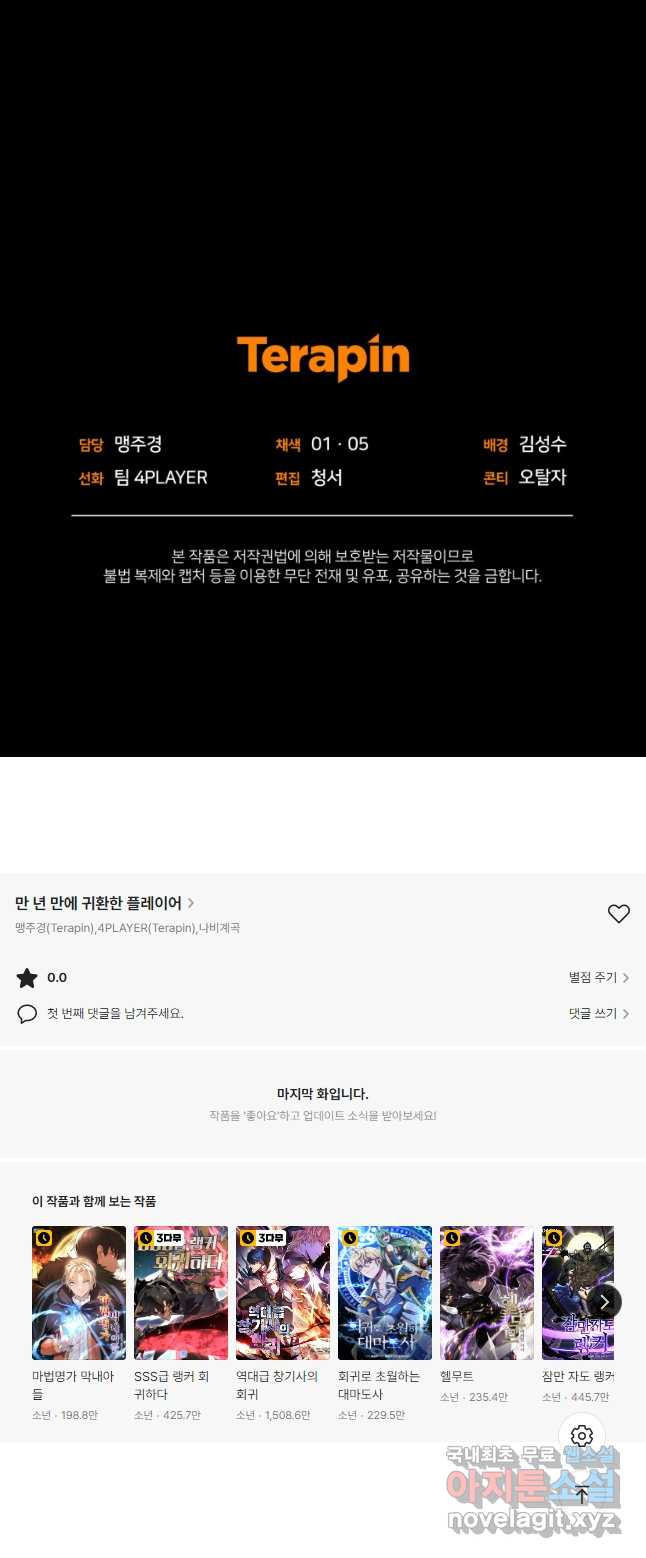Open 마법명가 막내아들 recommendation

(x=79, y=1293)
